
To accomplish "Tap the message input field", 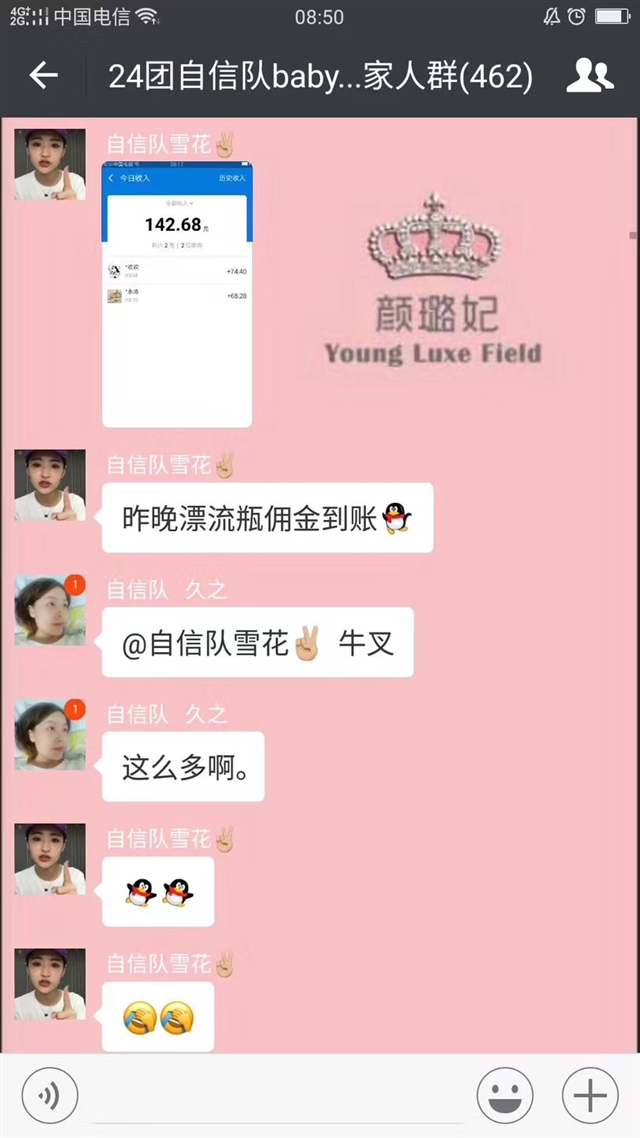I will click(x=276, y=1097).
